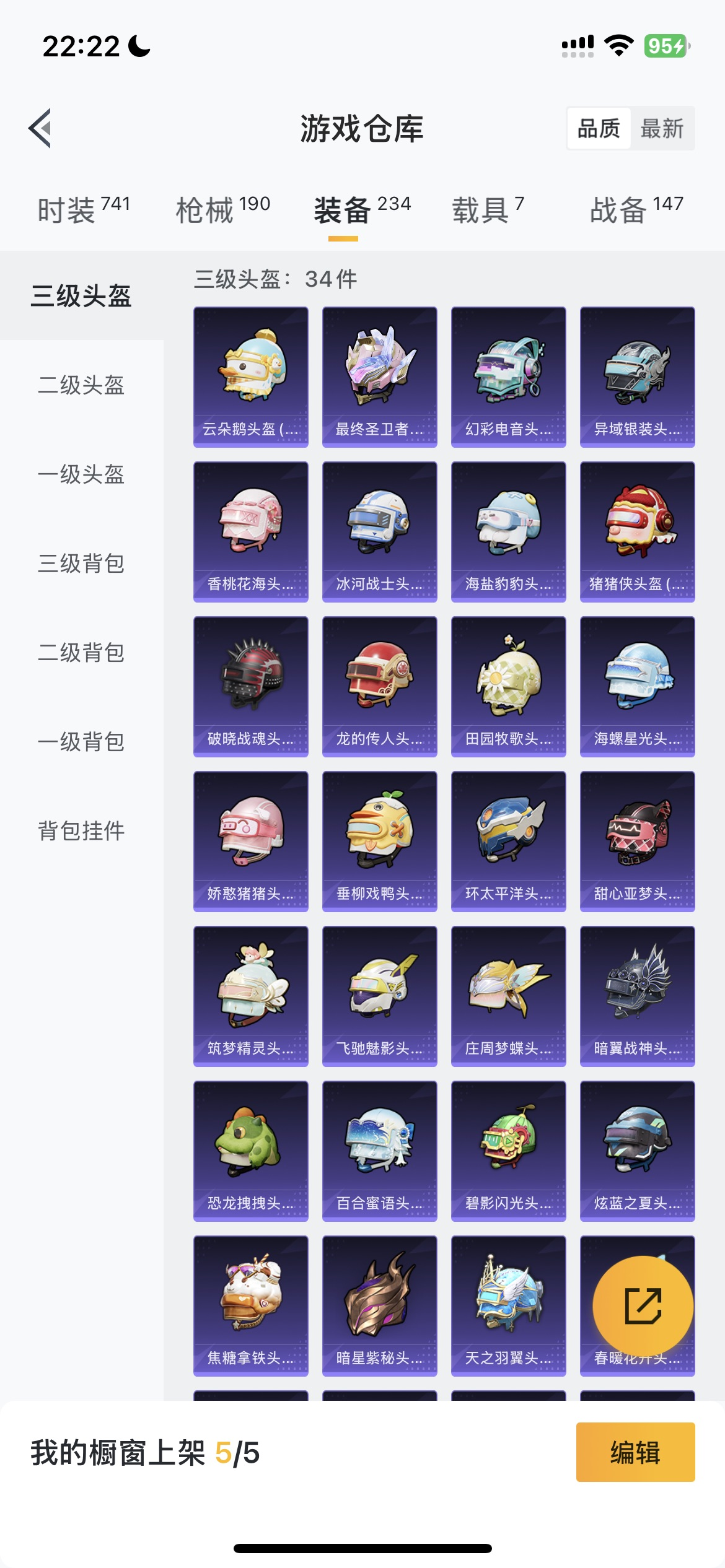View the 猪猪侠头盔 item
This screenshot has height=1568, width=725.
click(638, 531)
